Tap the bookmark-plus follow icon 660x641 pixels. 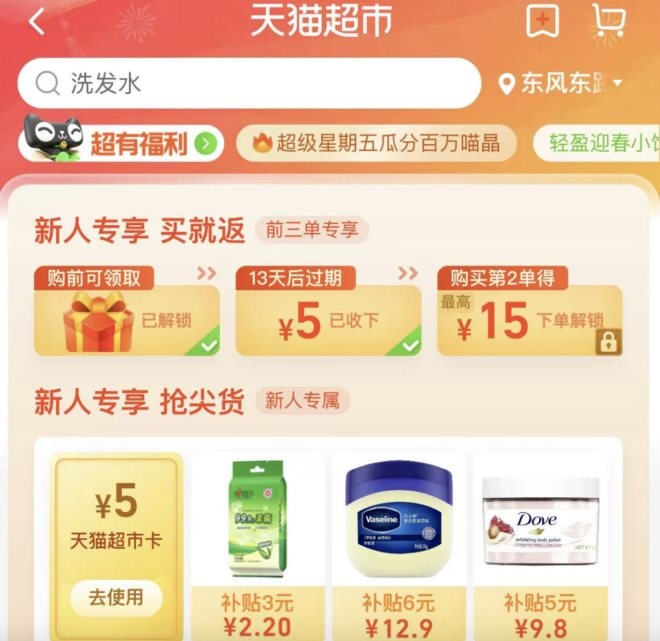point(541,20)
